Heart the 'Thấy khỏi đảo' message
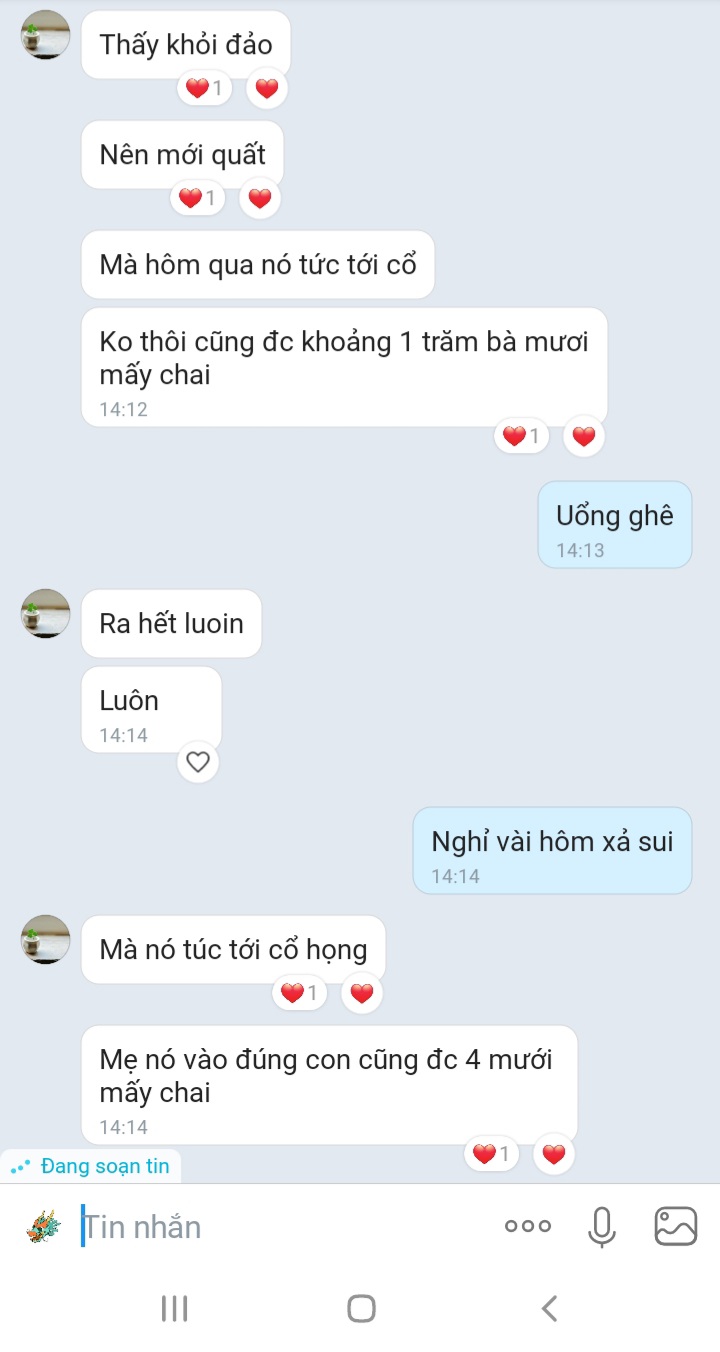720x1352 pixels. (266, 89)
